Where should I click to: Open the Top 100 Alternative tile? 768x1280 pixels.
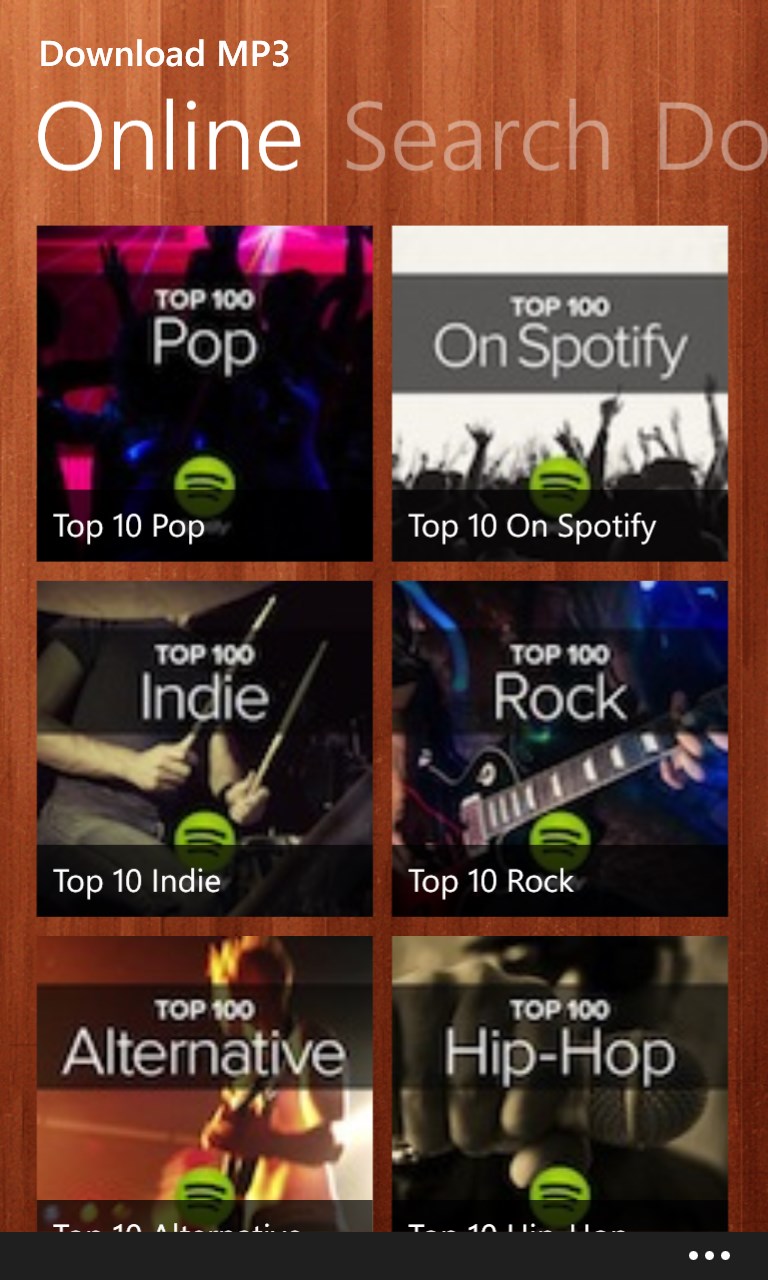pyautogui.click(x=204, y=1082)
